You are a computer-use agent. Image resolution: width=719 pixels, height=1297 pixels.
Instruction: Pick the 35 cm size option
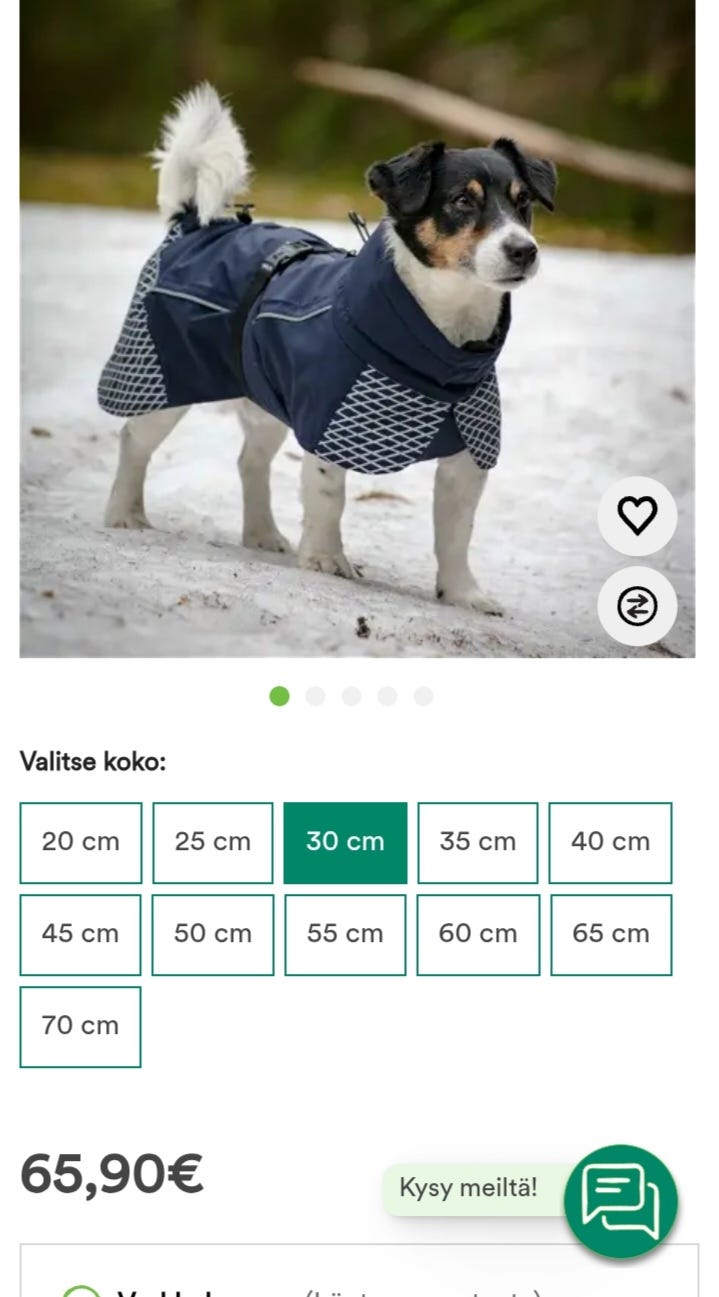point(478,842)
